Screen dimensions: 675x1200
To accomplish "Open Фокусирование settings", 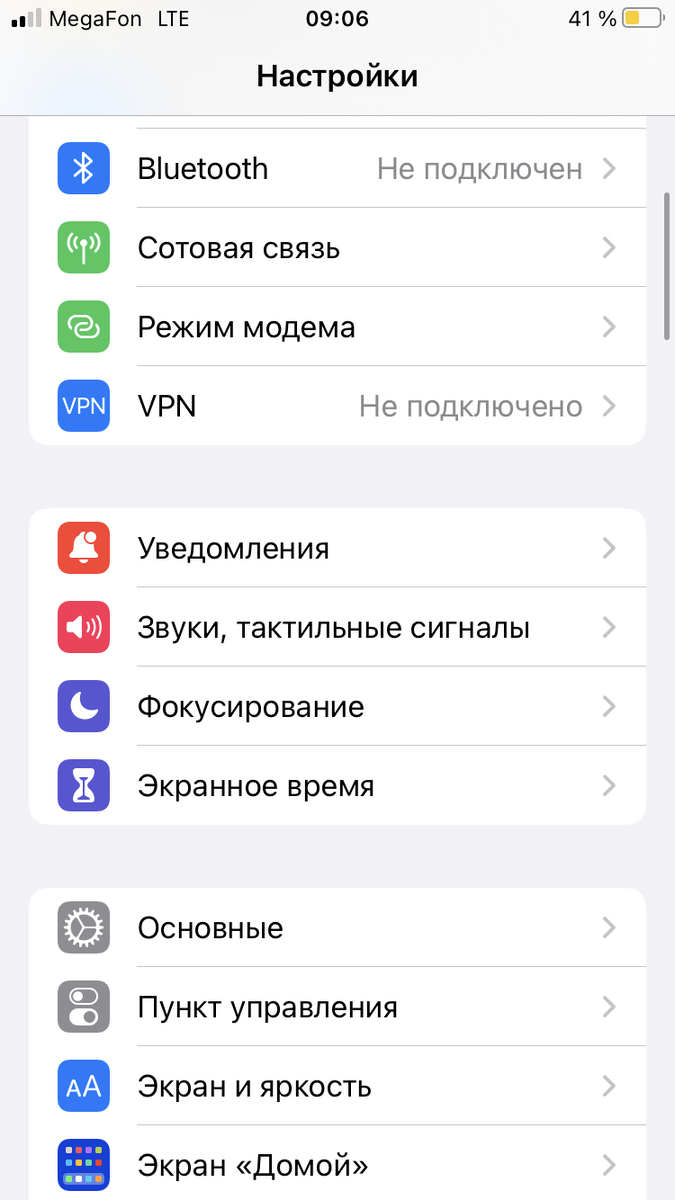I will pos(337,706).
